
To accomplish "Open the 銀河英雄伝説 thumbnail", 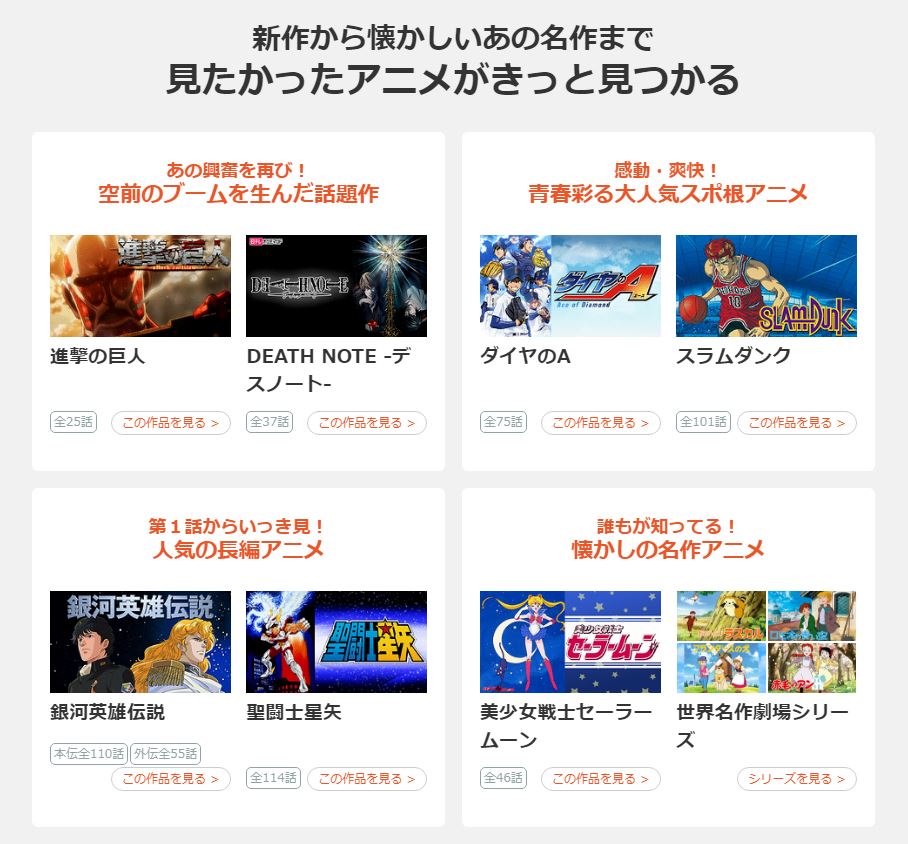I will 140,642.
